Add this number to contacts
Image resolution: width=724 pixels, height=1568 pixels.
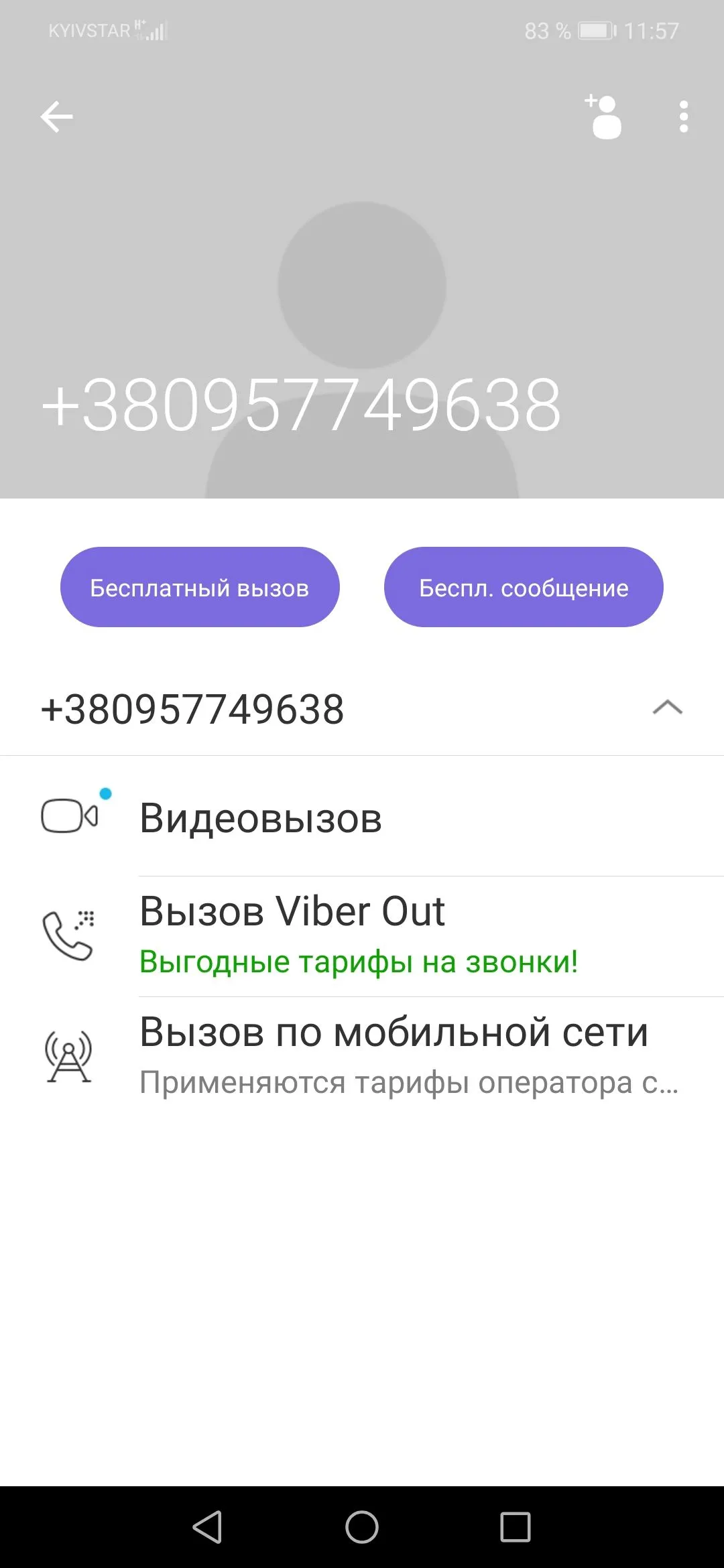coord(603,117)
